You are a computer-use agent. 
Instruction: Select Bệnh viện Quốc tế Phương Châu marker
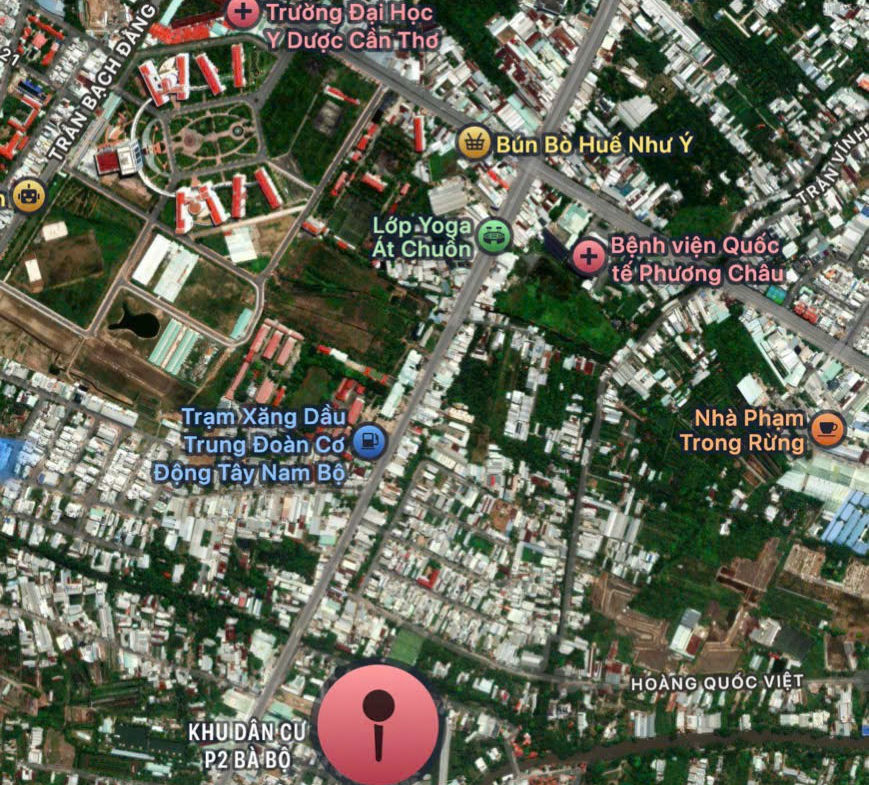pos(588,256)
